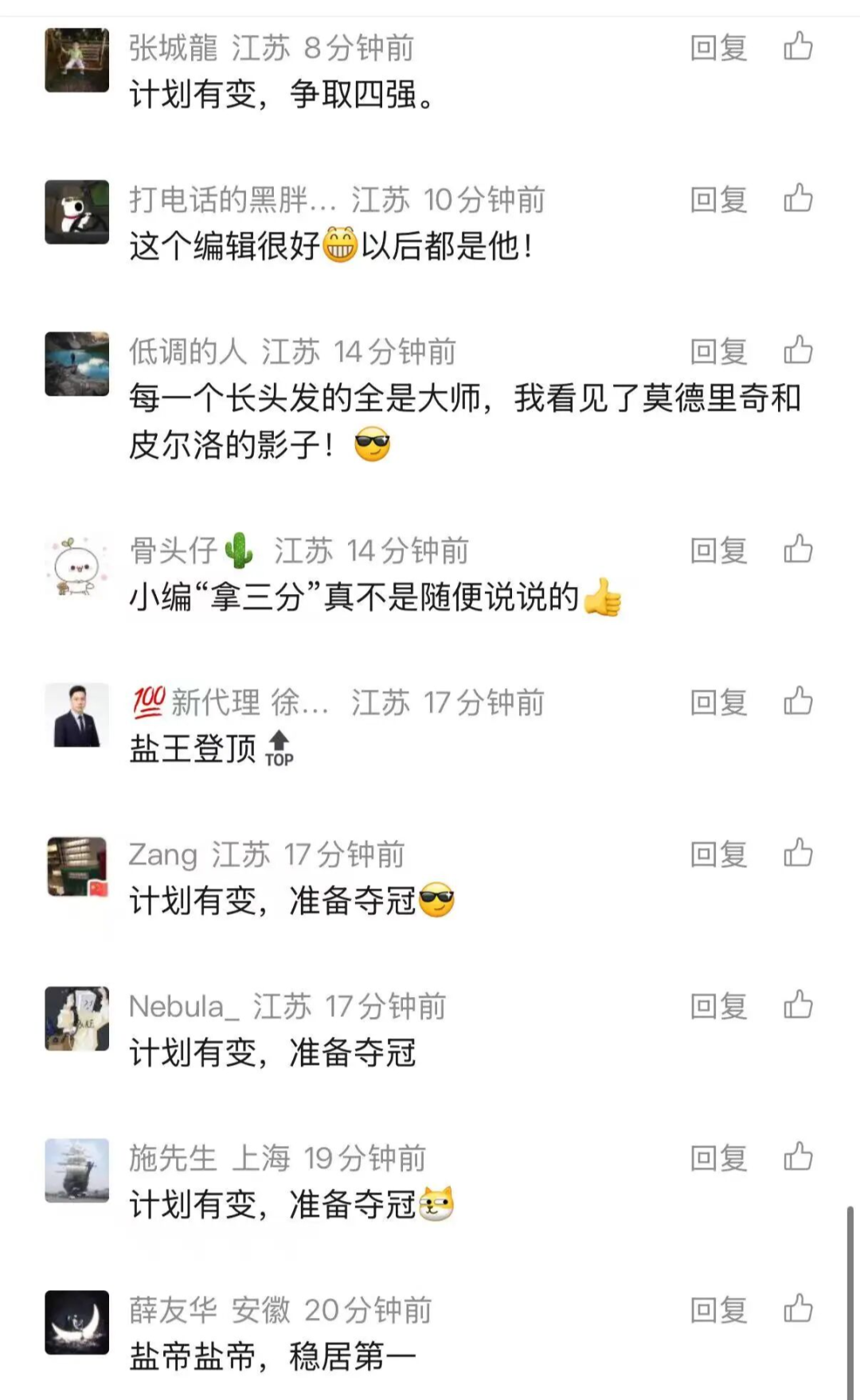Reply to 施先生's comment
Image resolution: width=860 pixels, height=1400 pixels.
[718, 1158]
